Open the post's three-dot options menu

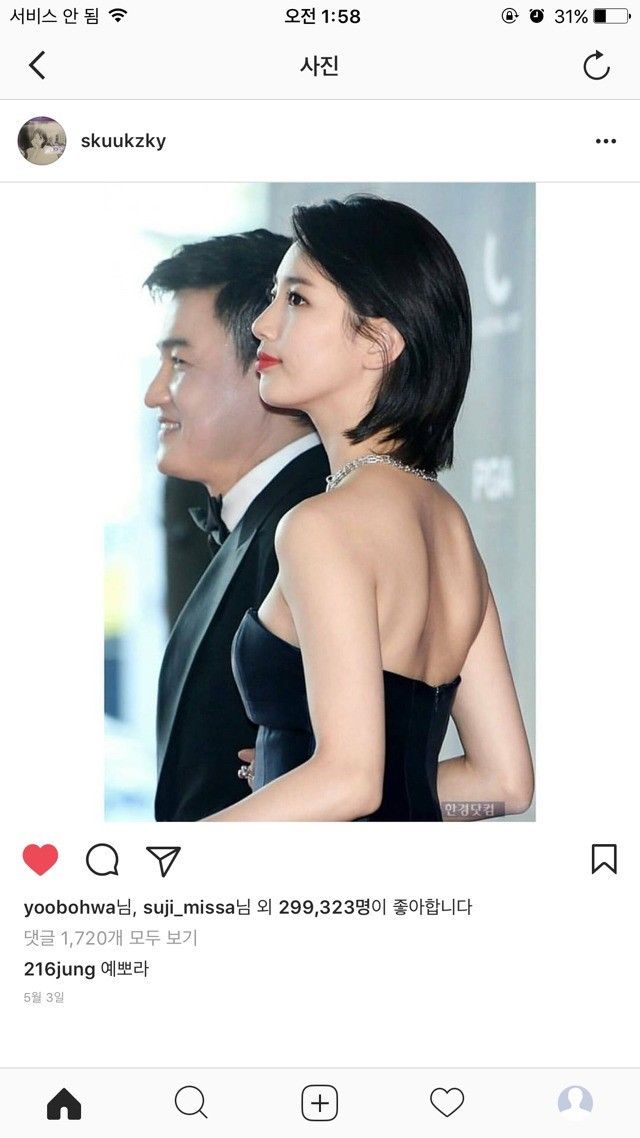(x=606, y=141)
